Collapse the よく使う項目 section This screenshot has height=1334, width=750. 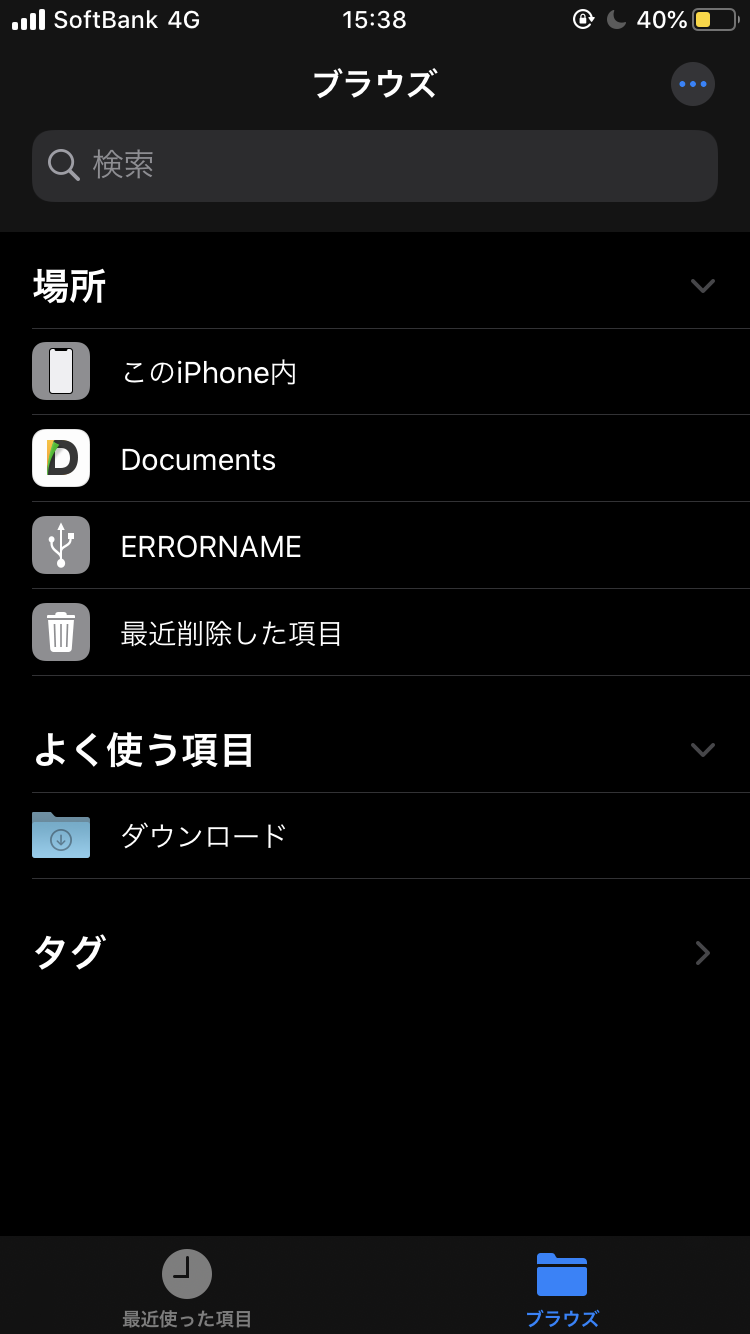pyautogui.click(x=702, y=750)
